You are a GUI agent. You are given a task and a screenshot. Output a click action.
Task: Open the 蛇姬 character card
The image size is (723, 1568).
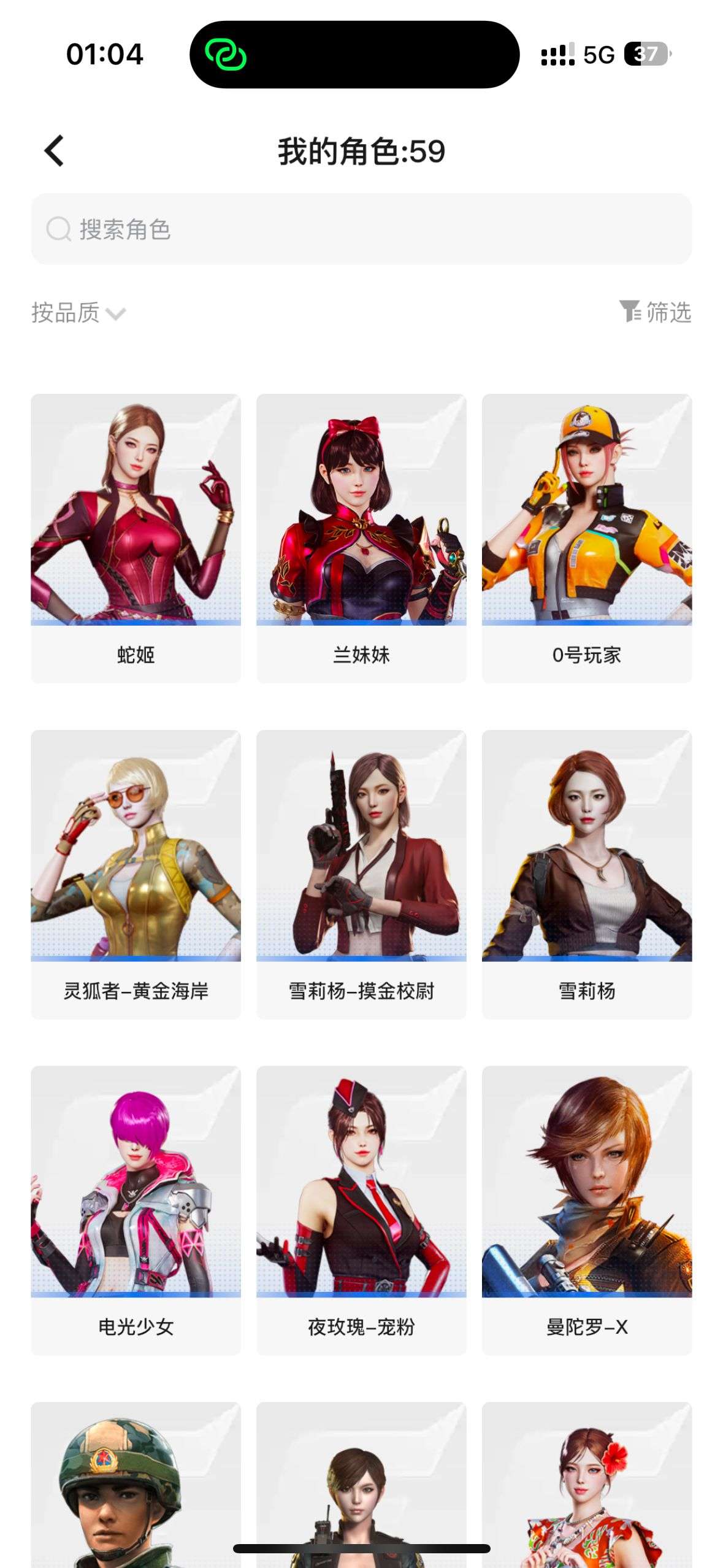[x=136, y=537]
